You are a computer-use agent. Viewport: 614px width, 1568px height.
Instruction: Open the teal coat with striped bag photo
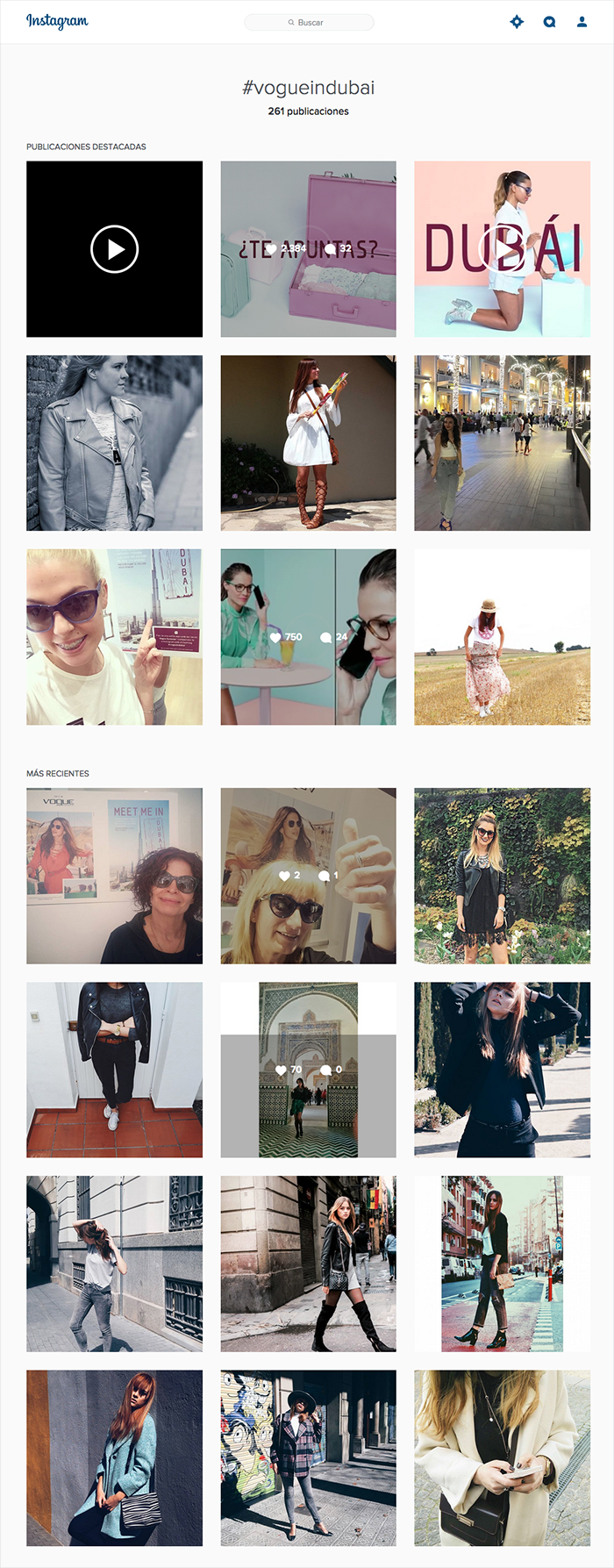pos(114,1458)
